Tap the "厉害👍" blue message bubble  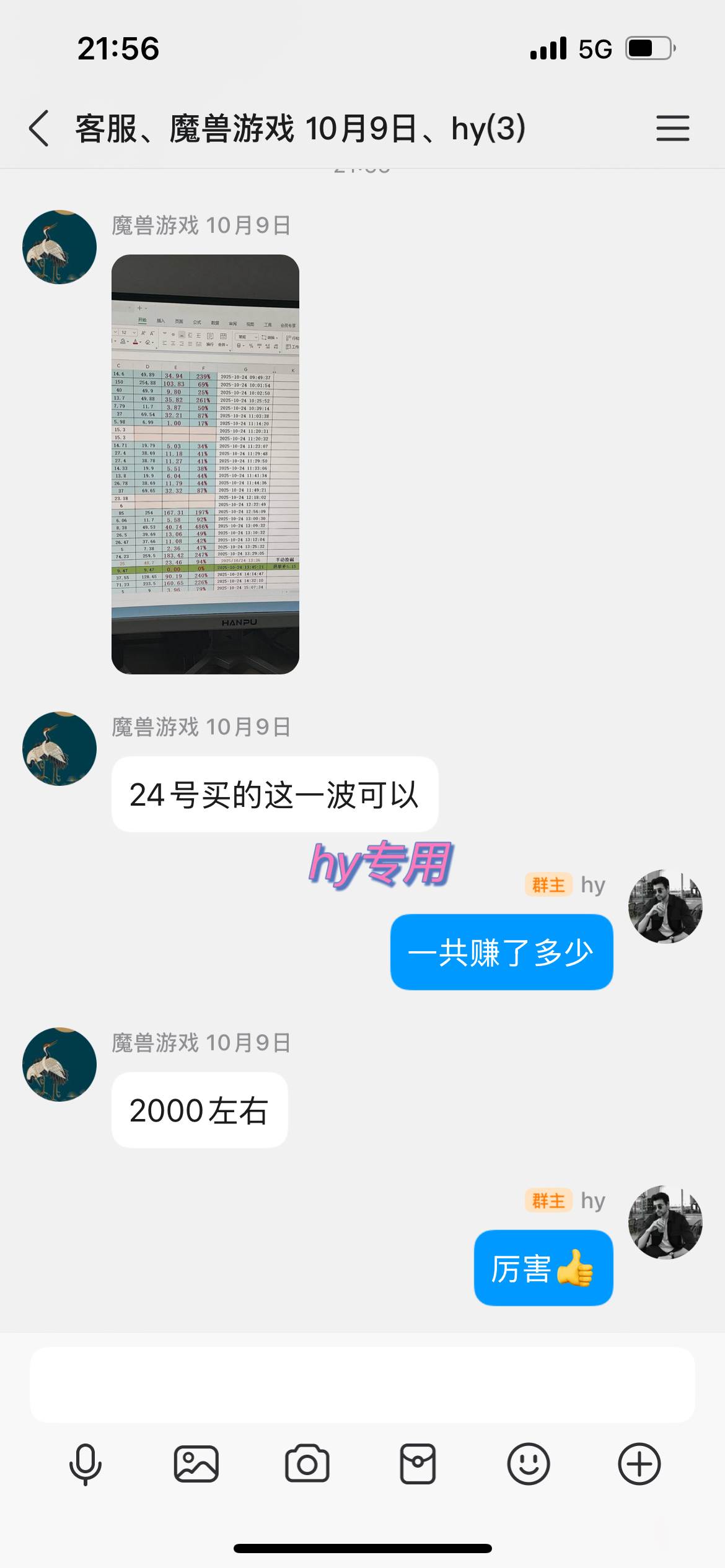tap(543, 1268)
